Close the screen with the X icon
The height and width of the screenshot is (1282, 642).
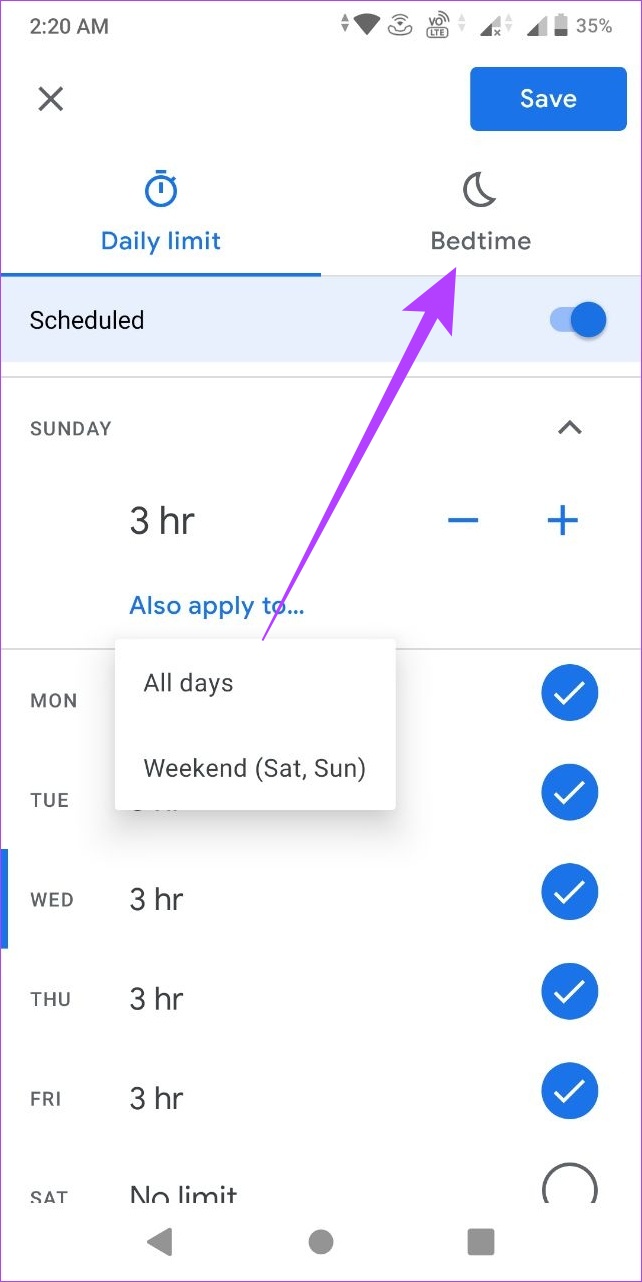point(50,98)
